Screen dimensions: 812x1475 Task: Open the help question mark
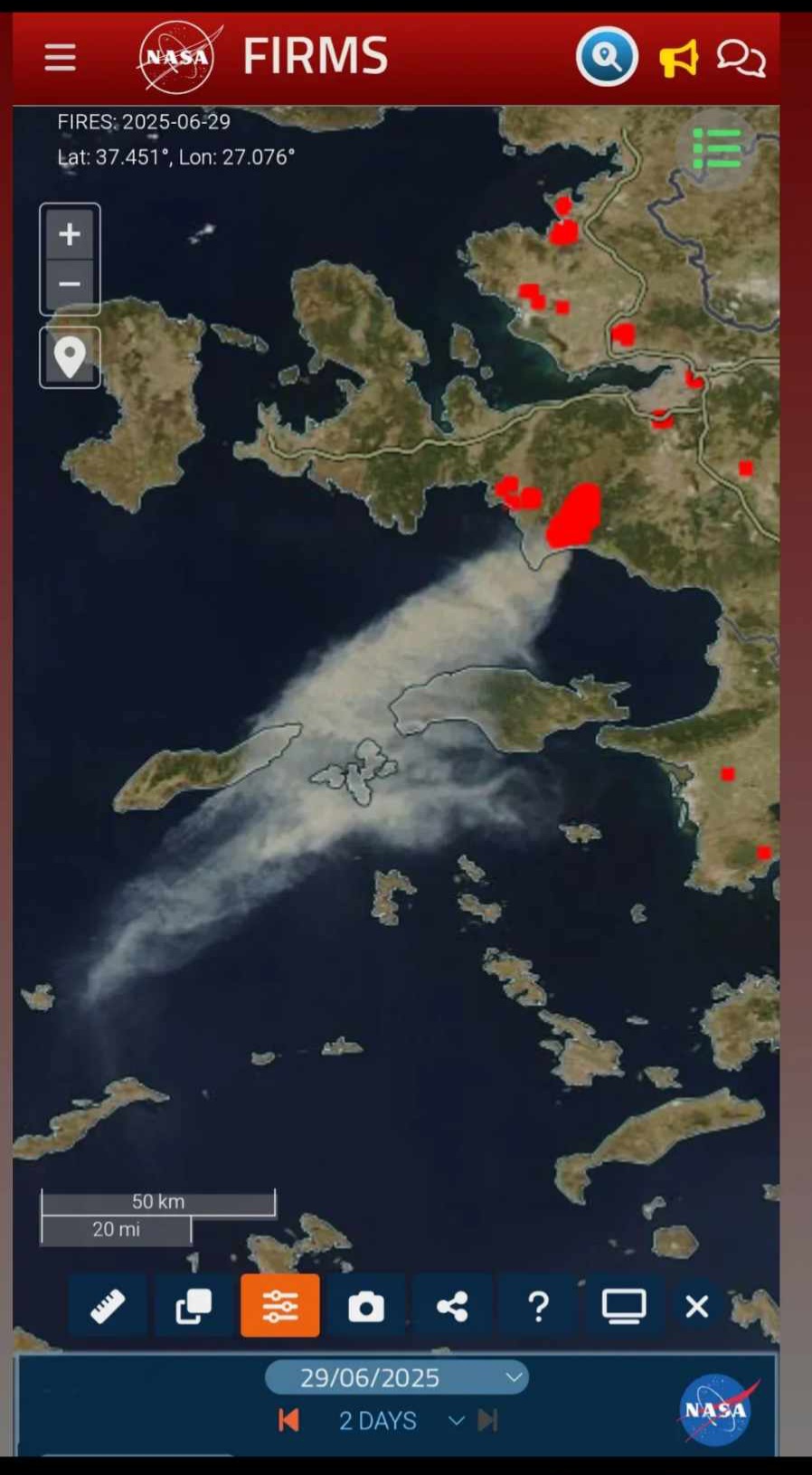pyautogui.click(x=539, y=1306)
